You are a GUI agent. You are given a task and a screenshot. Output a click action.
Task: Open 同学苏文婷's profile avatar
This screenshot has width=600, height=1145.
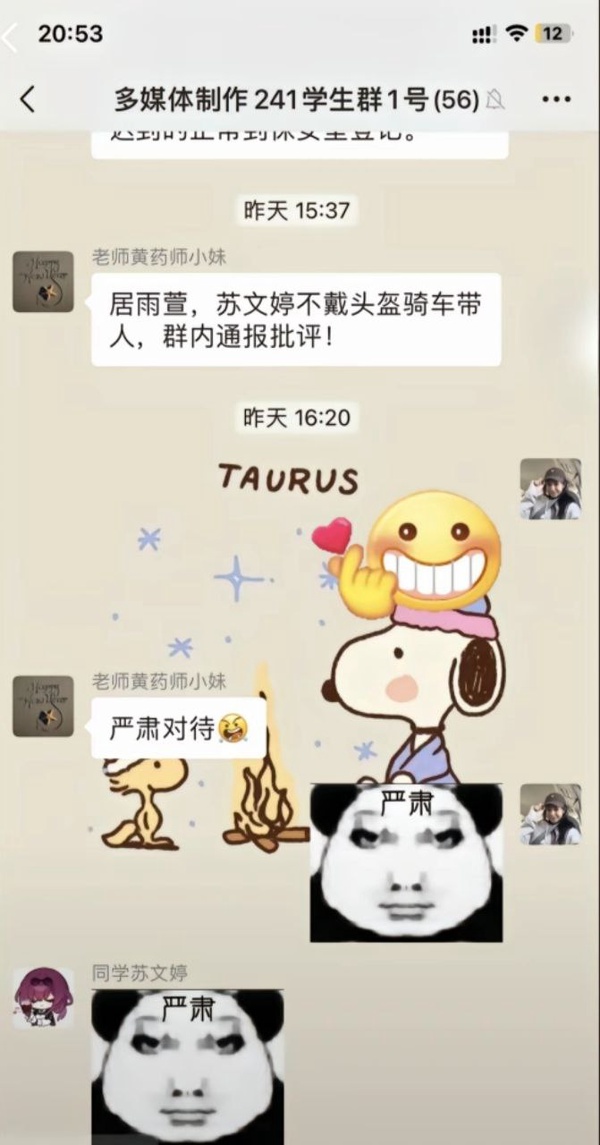[43, 997]
